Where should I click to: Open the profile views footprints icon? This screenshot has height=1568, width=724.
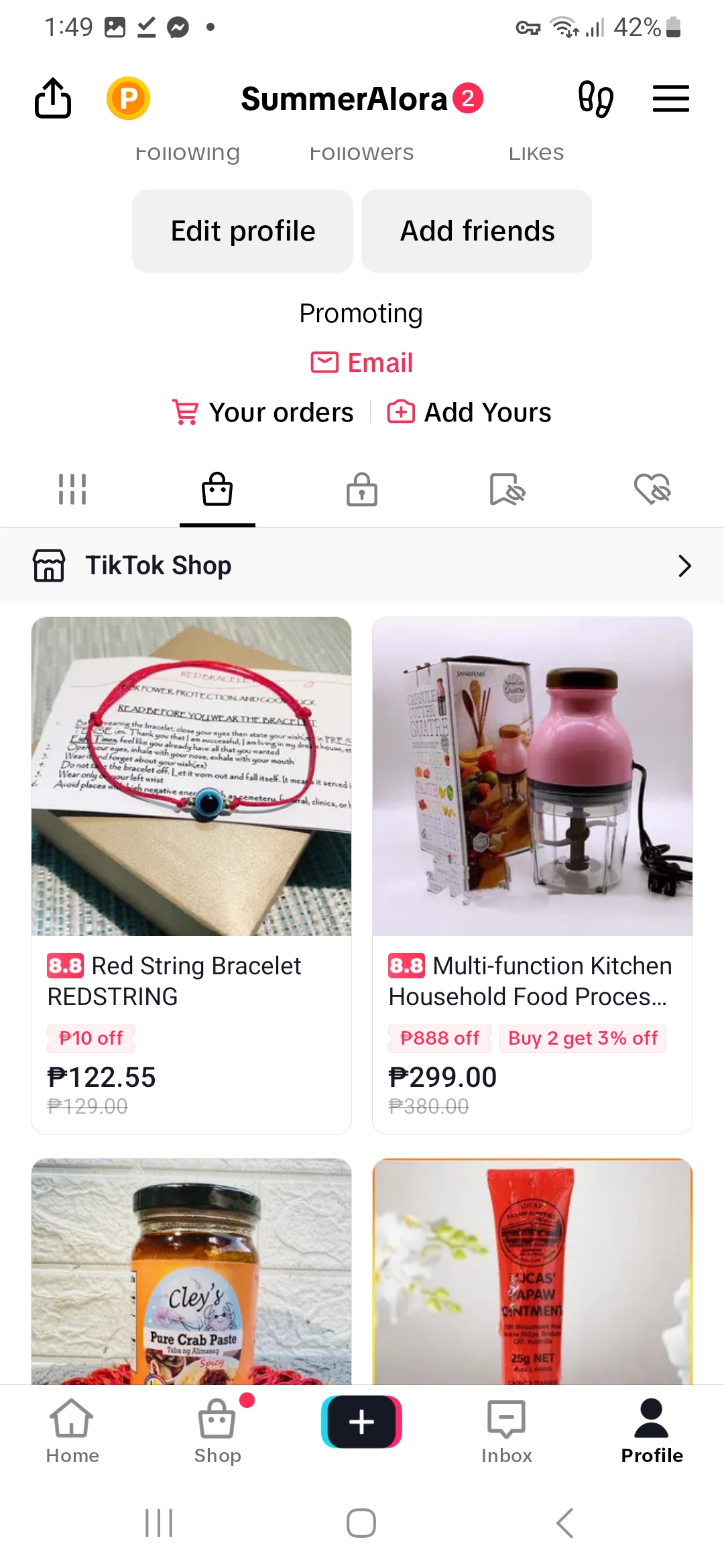point(595,99)
